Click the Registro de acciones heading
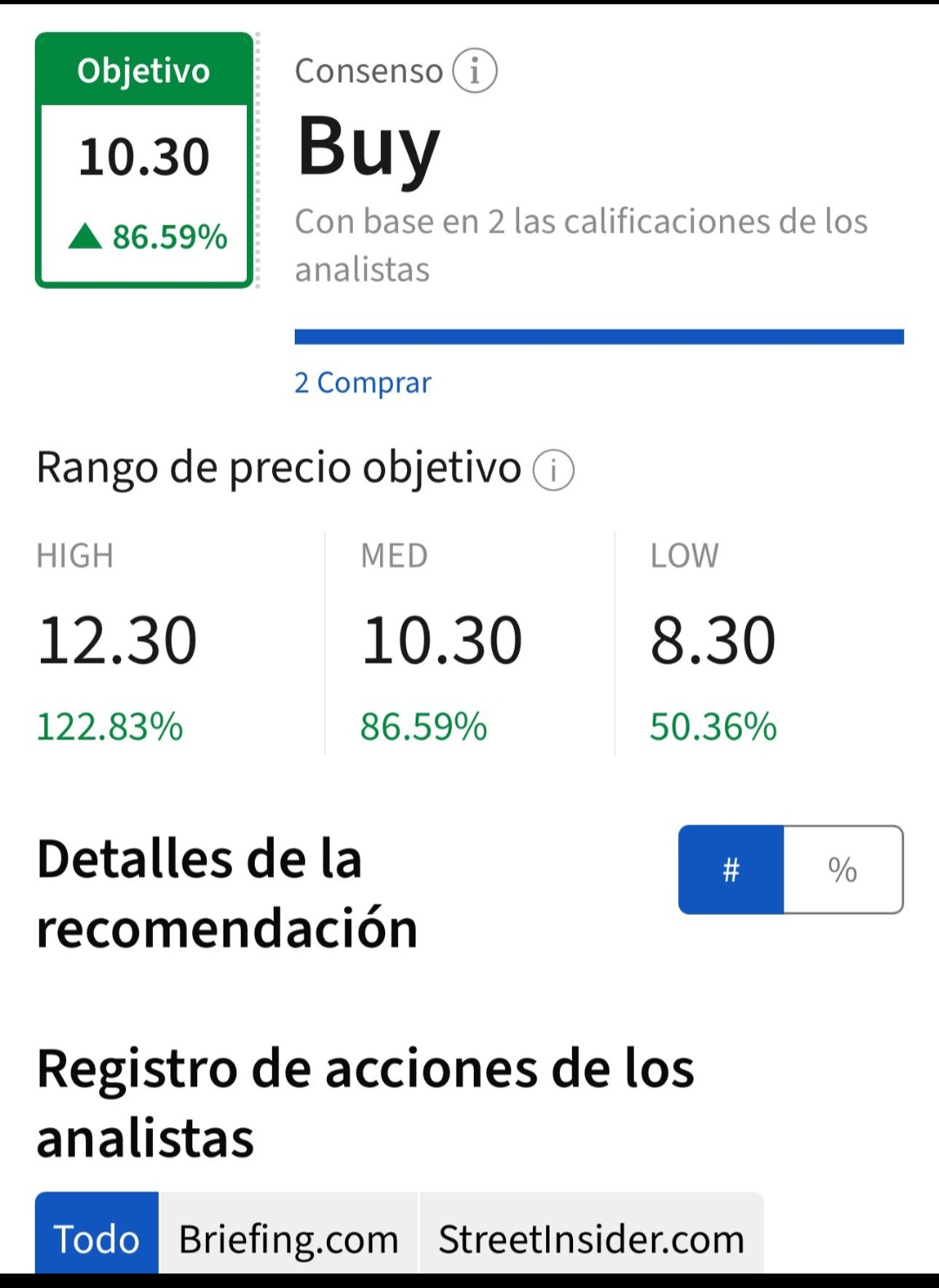The height and width of the screenshot is (1288, 939). [x=364, y=1100]
